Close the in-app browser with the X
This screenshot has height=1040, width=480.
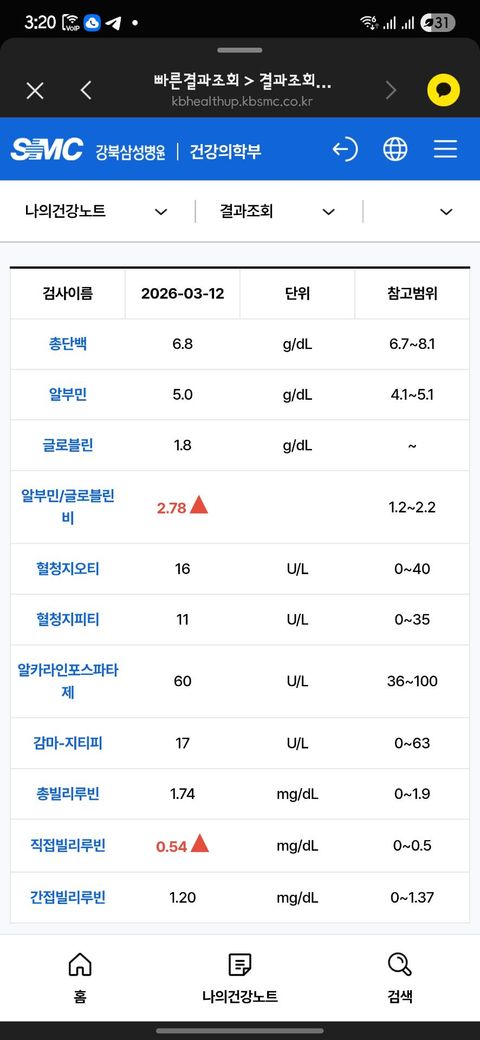tap(34, 90)
